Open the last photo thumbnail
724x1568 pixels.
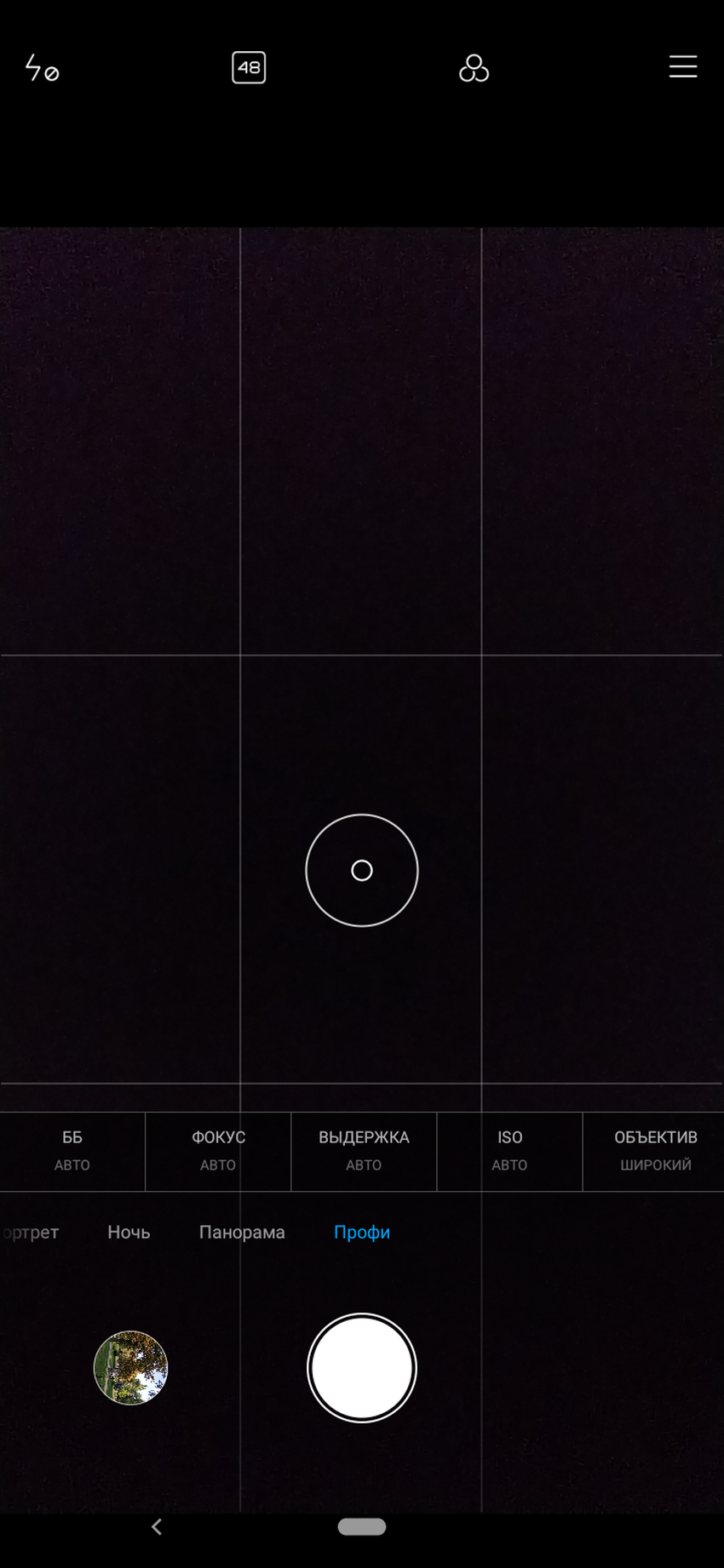point(130,1367)
